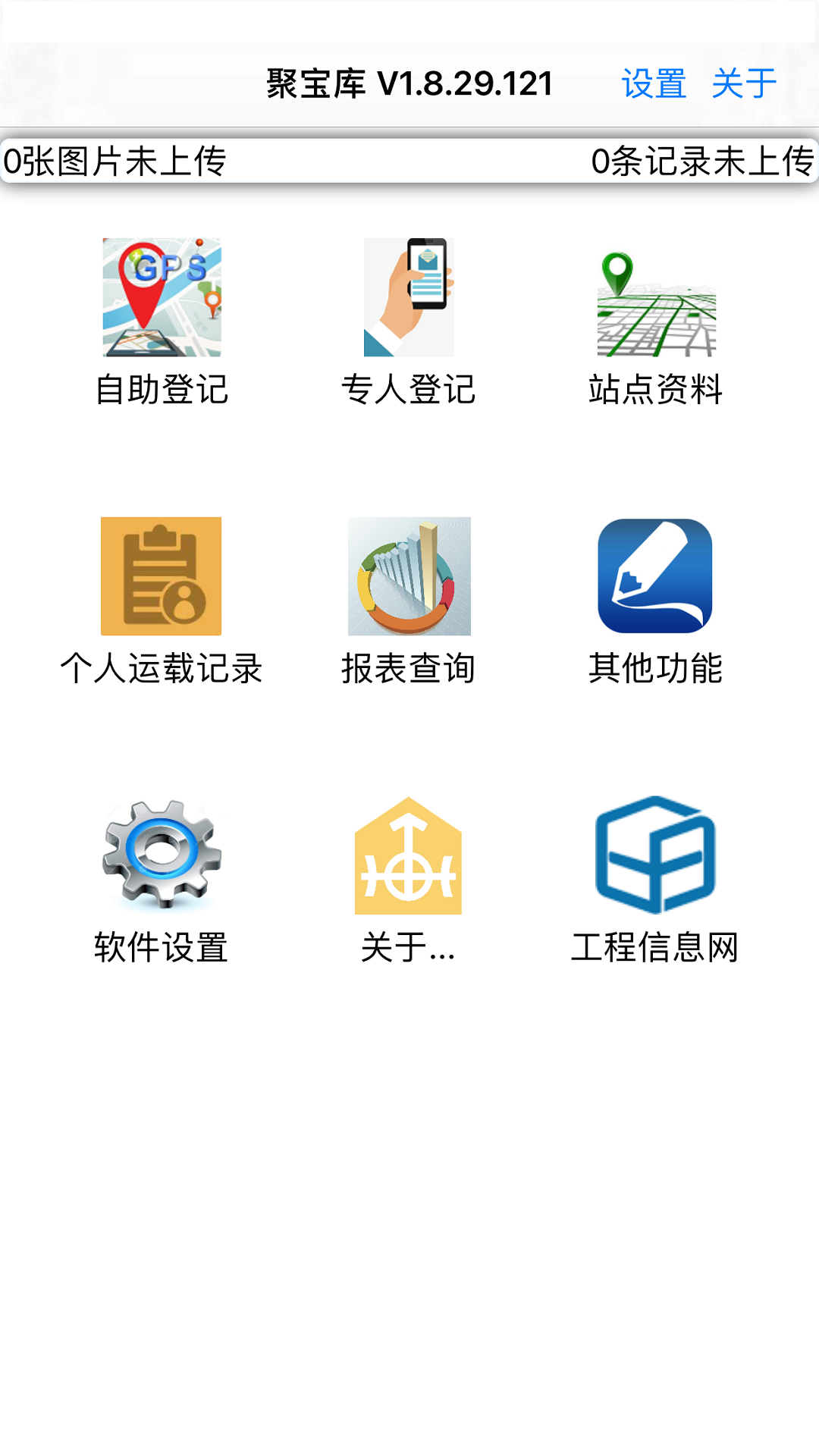
Task: Tap the 关于 yellow compass icon
Action: click(x=408, y=857)
